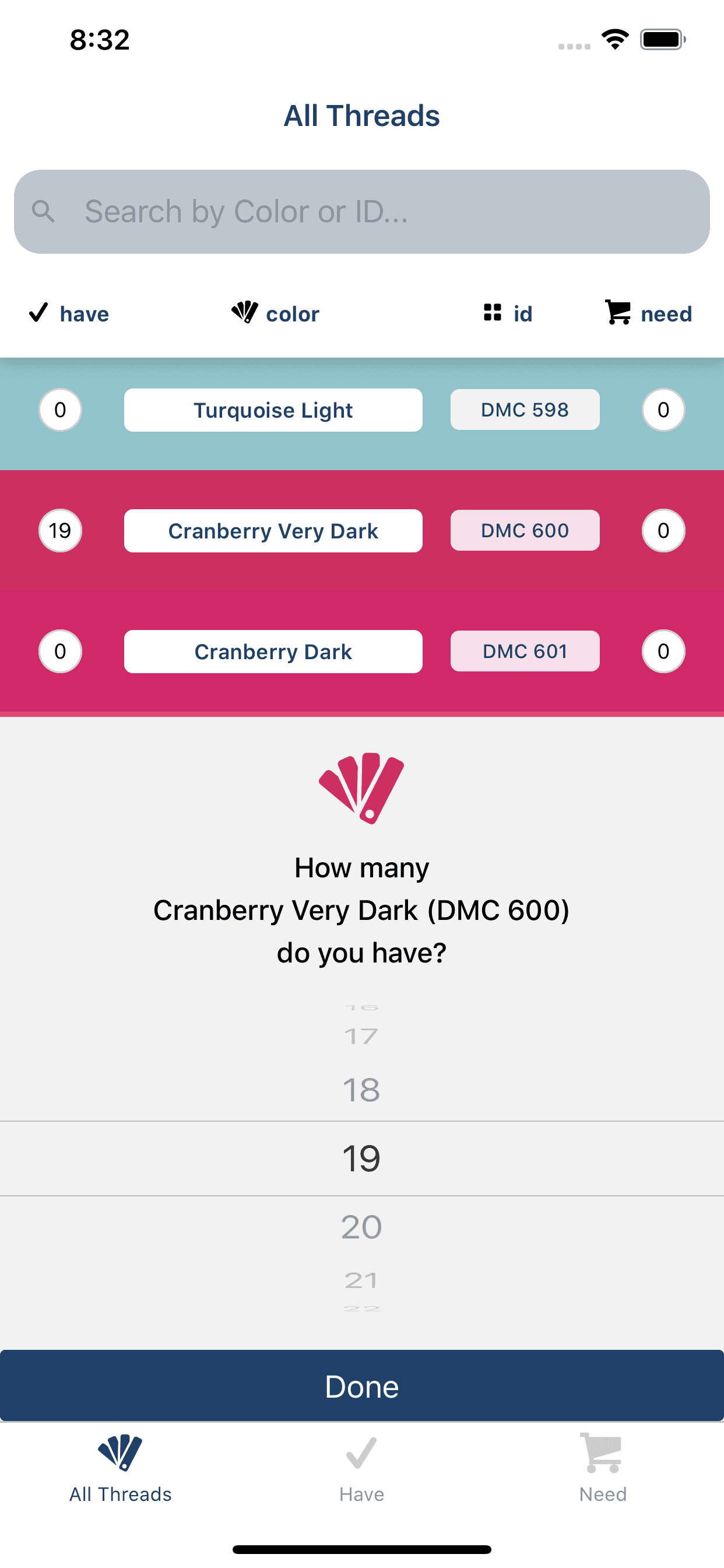Switch to the Need tab

coord(602,1468)
